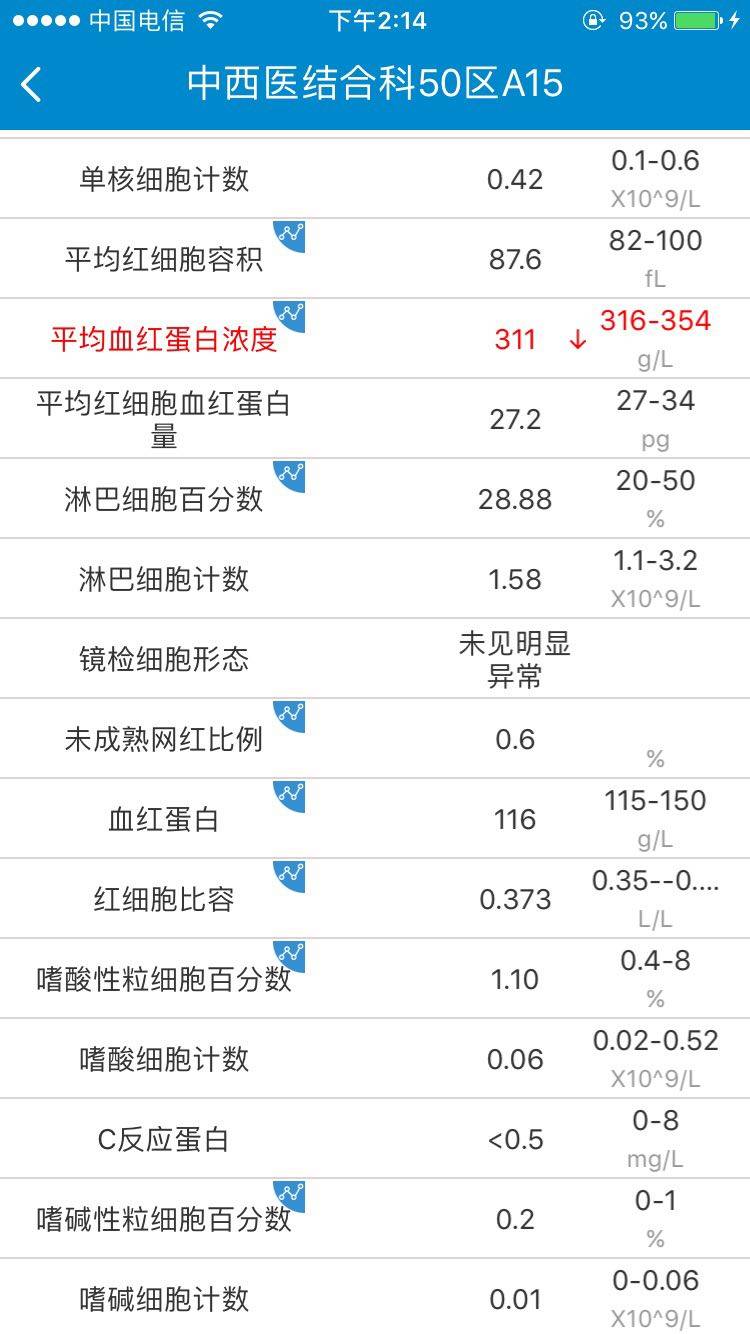The width and height of the screenshot is (750, 1334).
Task: Open trend chart for 淋巴细胞百分数
Action: click(292, 474)
